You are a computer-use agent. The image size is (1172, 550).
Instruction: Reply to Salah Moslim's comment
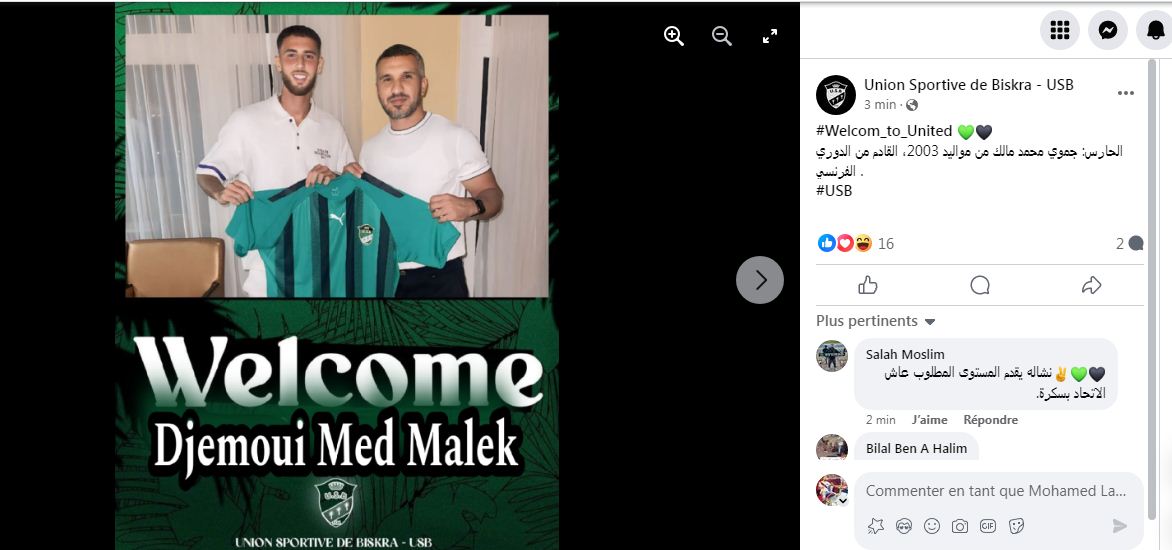tap(990, 420)
